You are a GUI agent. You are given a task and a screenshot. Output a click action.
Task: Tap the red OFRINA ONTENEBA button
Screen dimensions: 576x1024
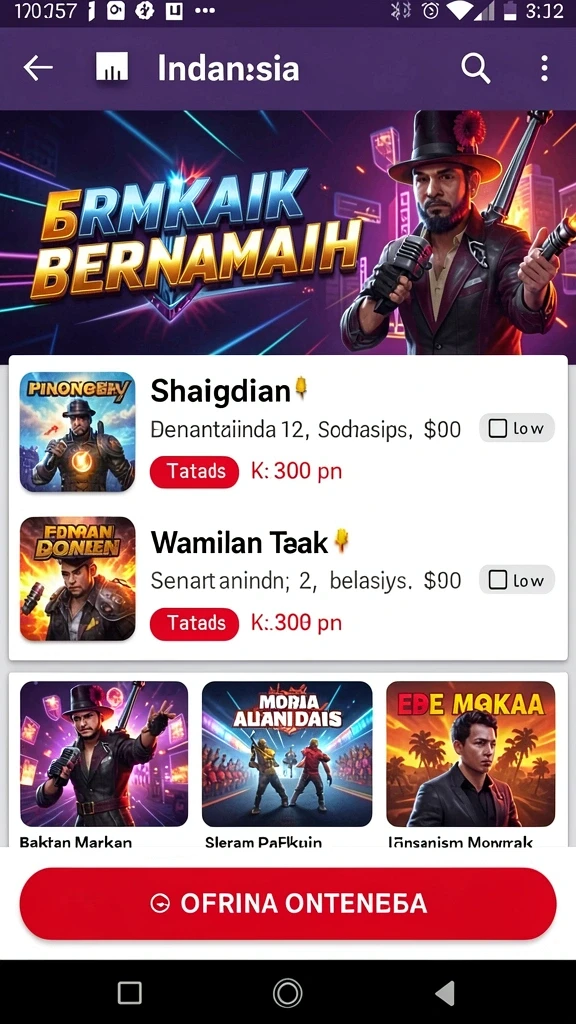tap(288, 903)
